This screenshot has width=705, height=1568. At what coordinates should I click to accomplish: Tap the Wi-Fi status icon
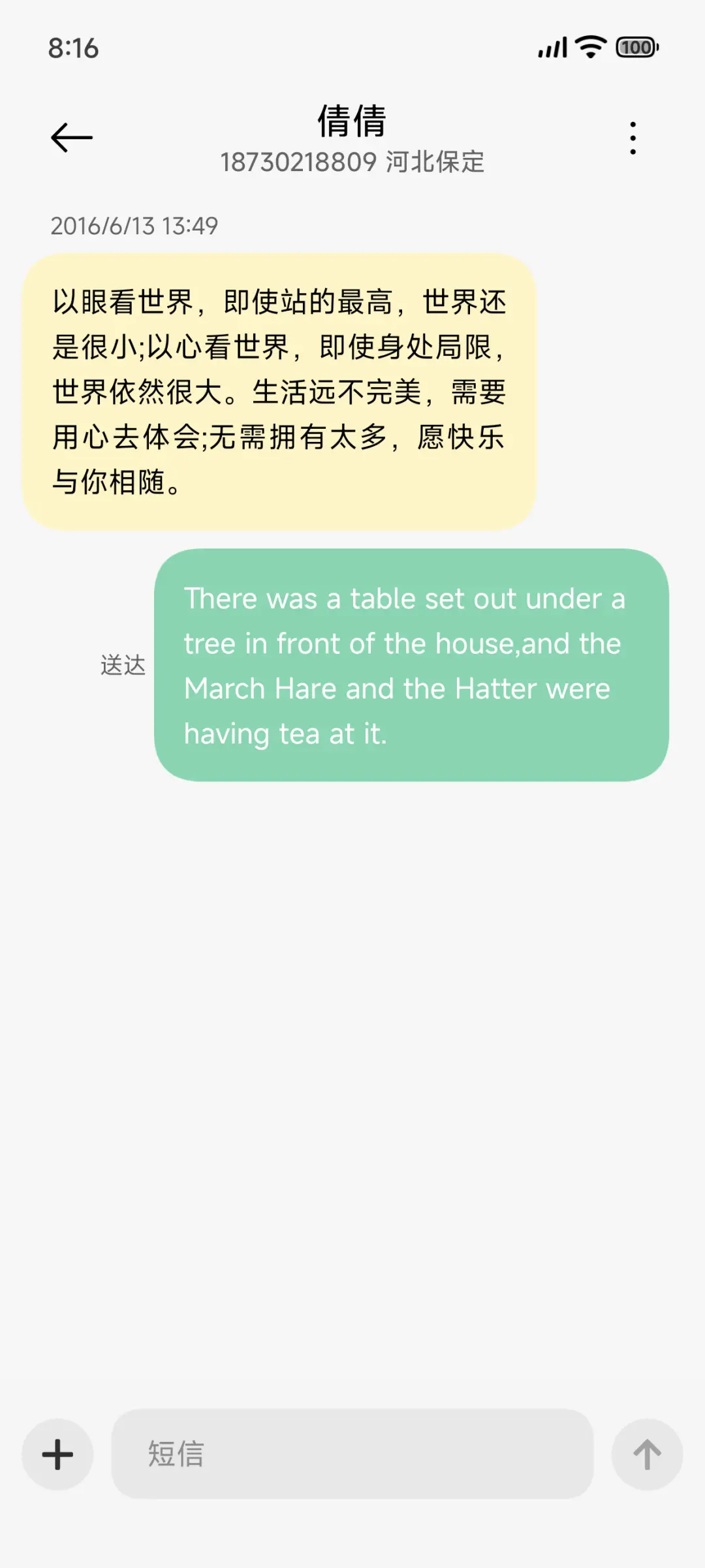pyautogui.click(x=589, y=48)
